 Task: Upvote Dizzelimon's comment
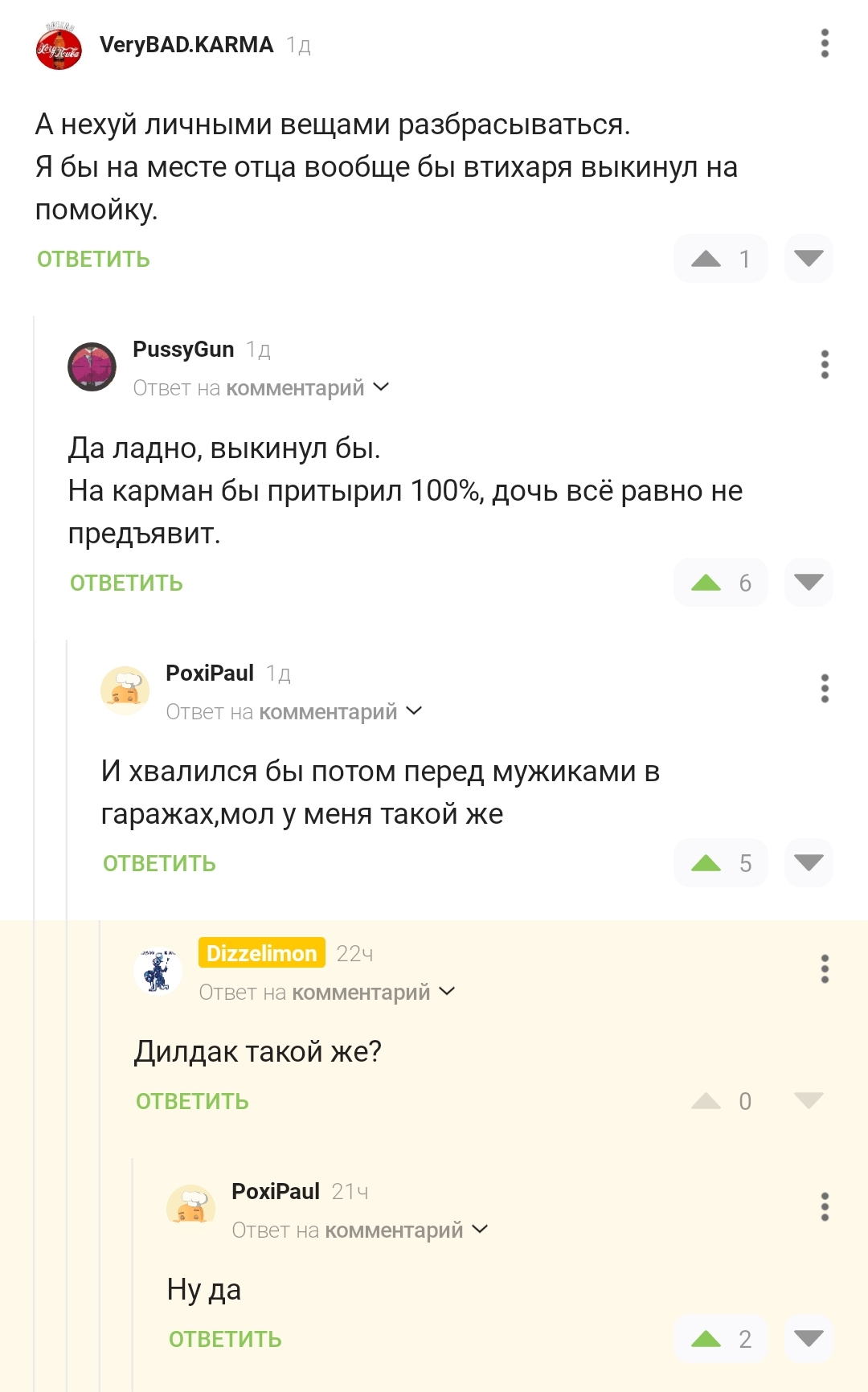tap(706, 1100)
